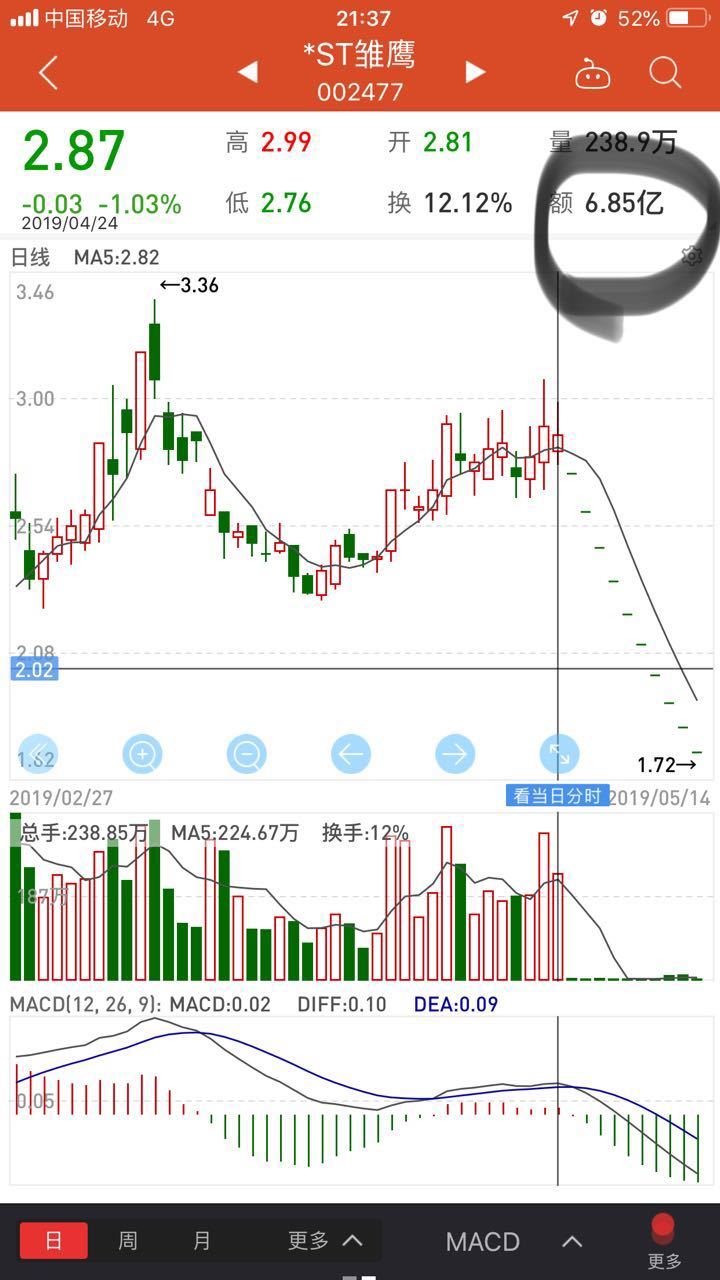The height and width of the screenshot is (1280, 720).
Task: Expand 更多 chart period options
Action: click(x=324, y=1241)
